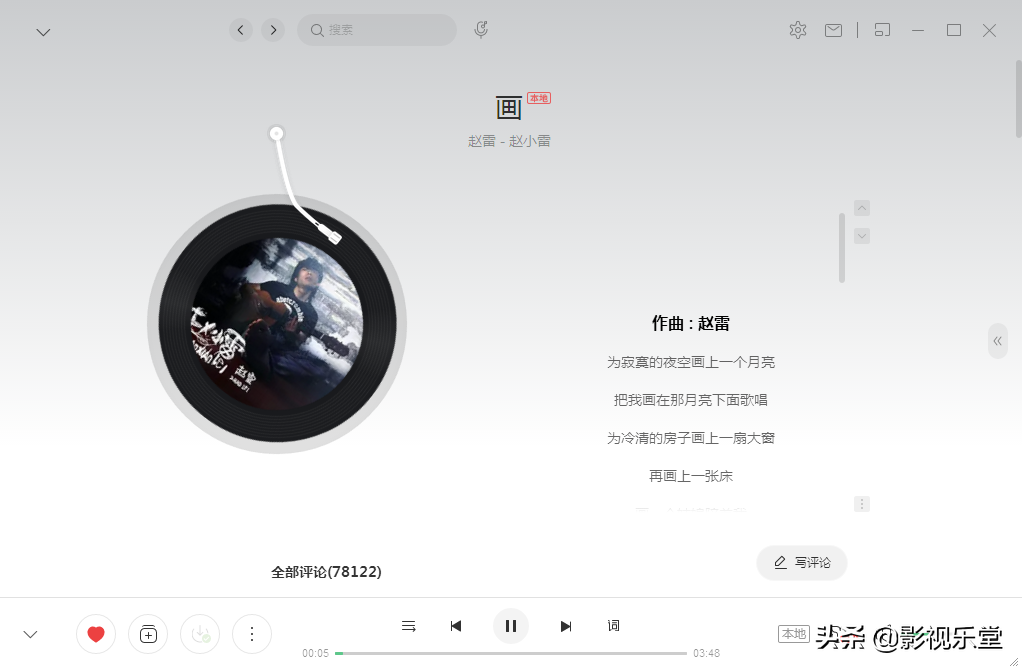The width and height of the screenshot is (1022, 670).
Task: Open the more options menu at the bottom
Action: tap(252, 634)
